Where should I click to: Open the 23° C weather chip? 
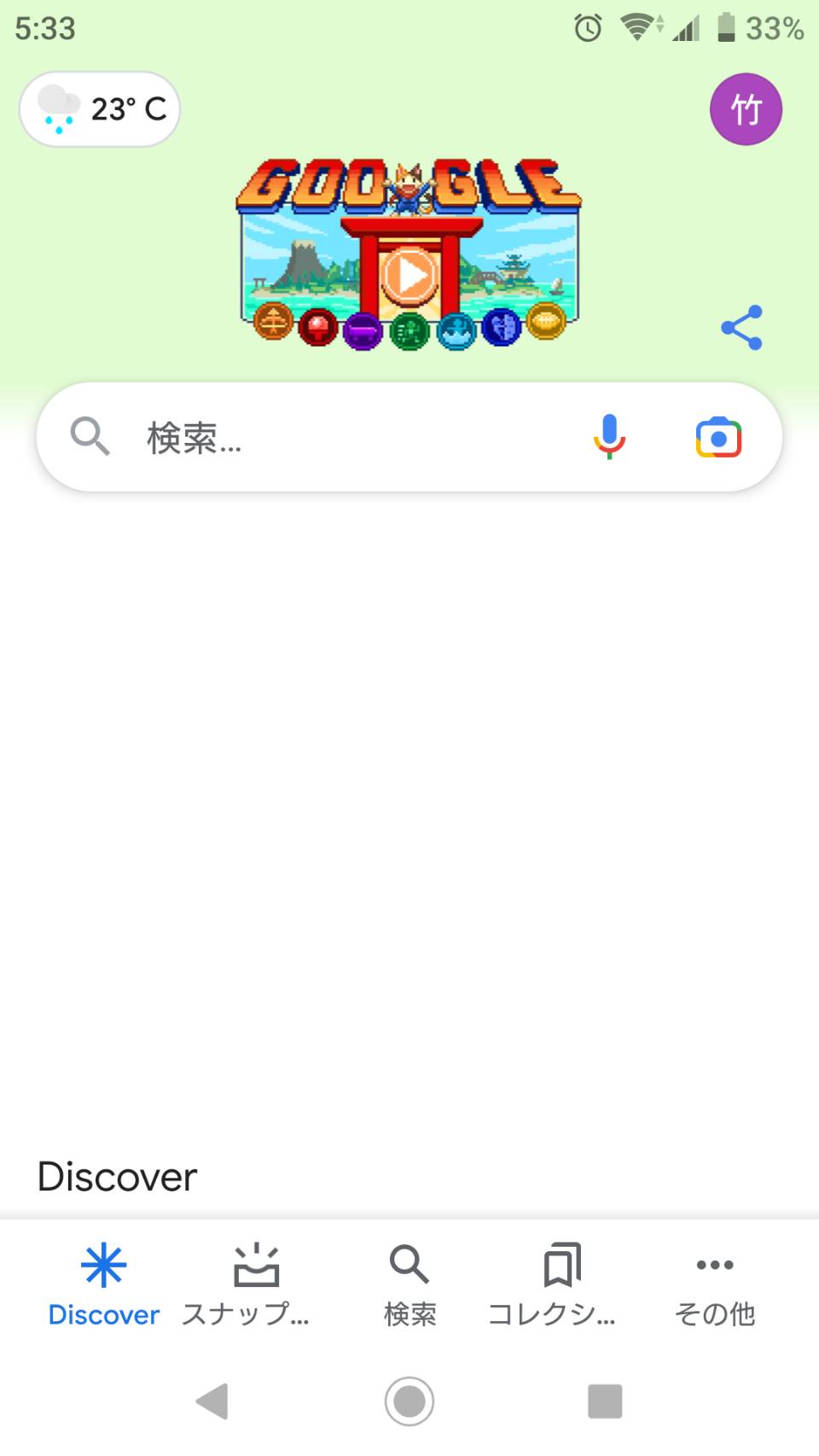point(100,109)
